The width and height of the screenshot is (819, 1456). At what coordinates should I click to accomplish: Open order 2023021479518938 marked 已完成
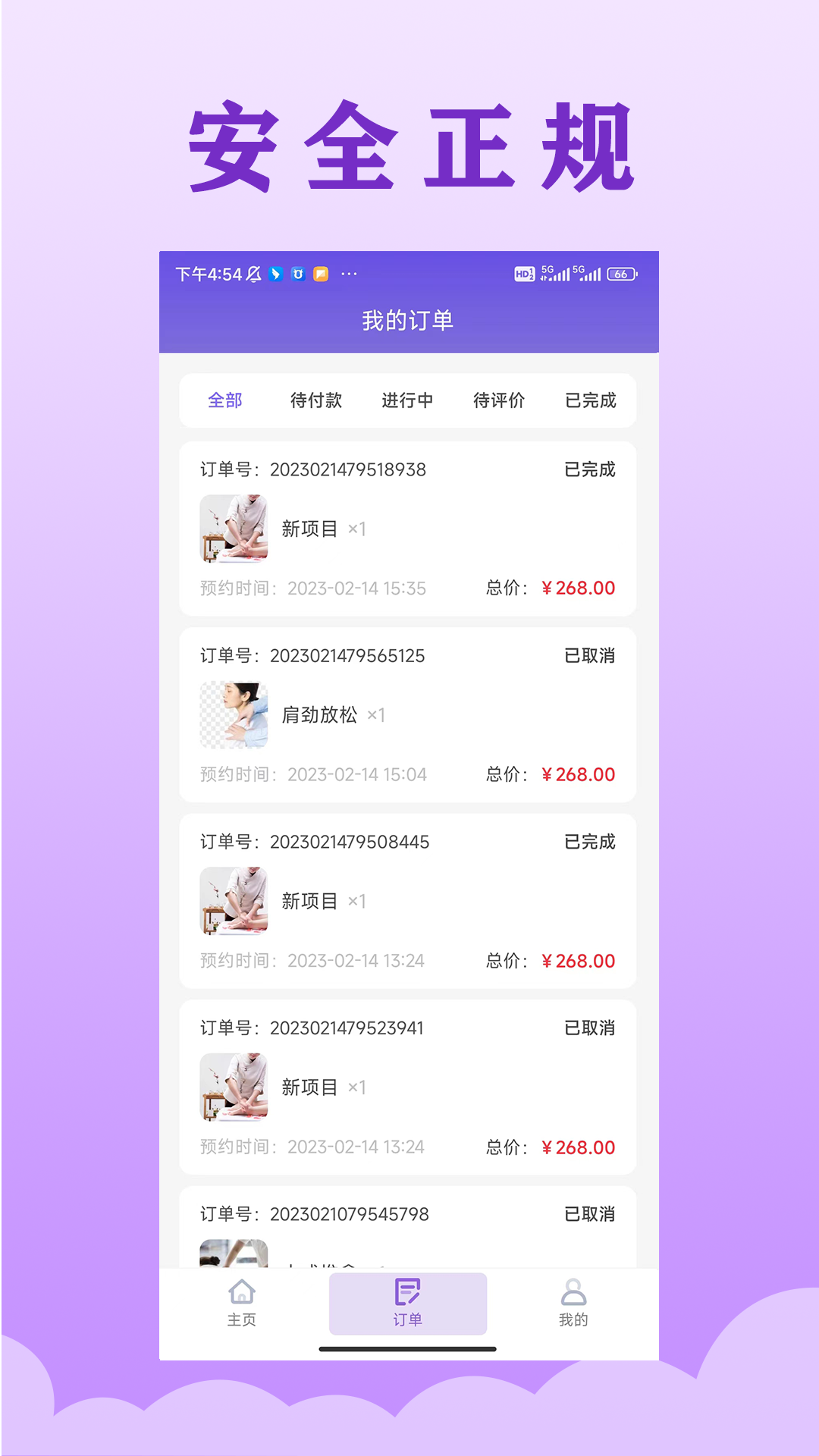click(407, 527)
